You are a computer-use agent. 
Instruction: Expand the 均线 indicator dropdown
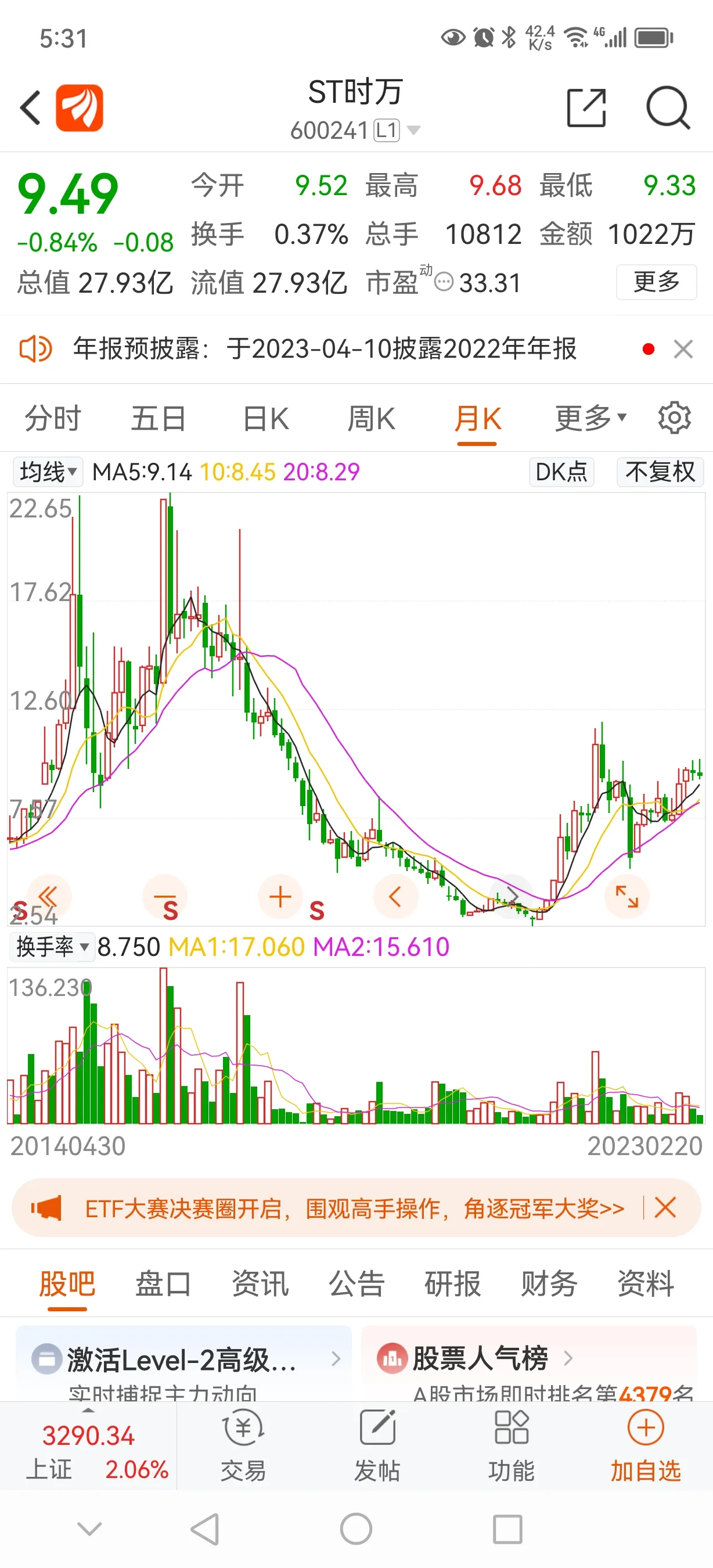pos(48,472)
